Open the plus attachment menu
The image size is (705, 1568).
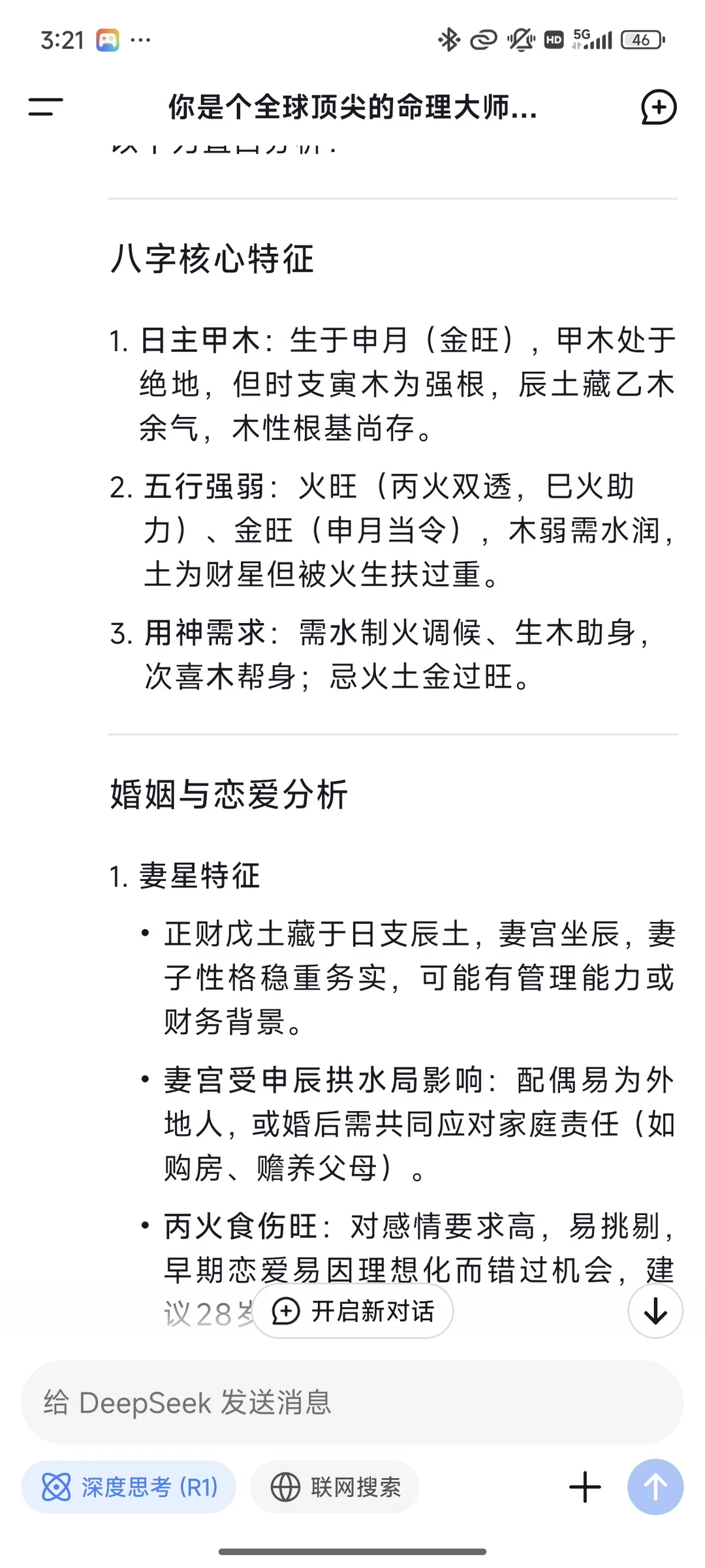tap(585, 1487)
